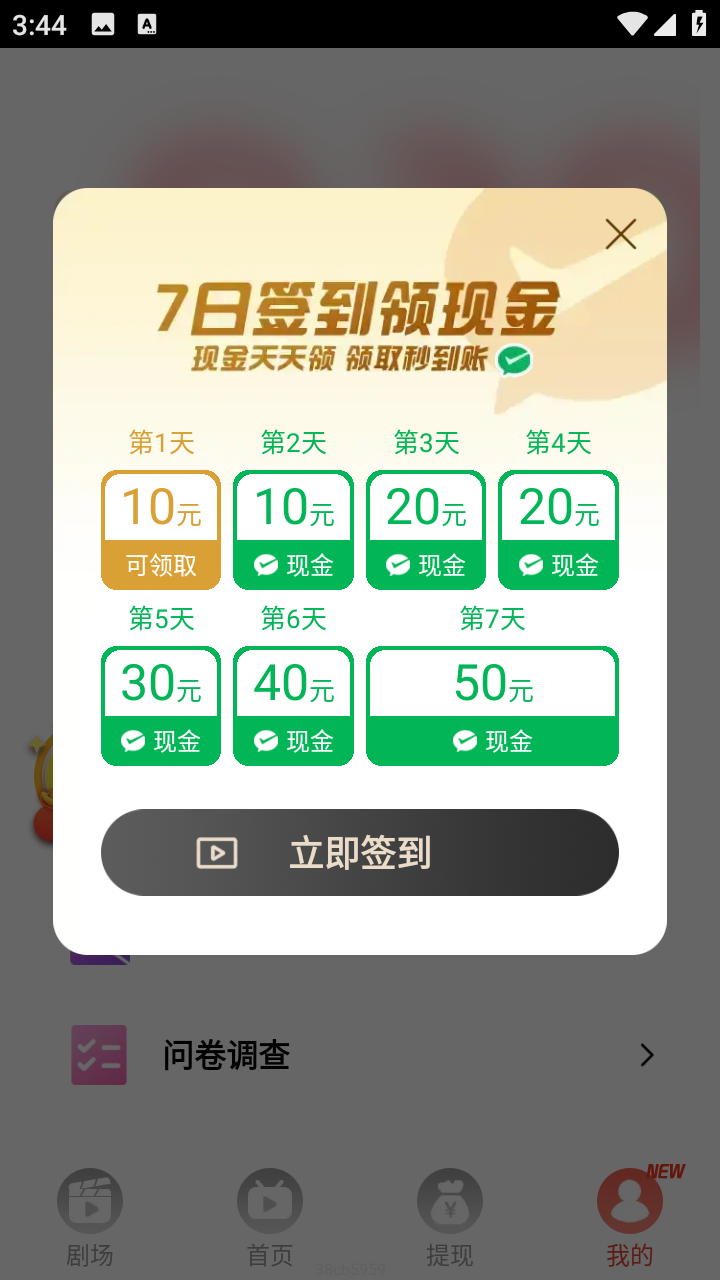Tap the 立即签到 button
The height and width of the screenshot is (1280, 720).
[x=360, y=852]
